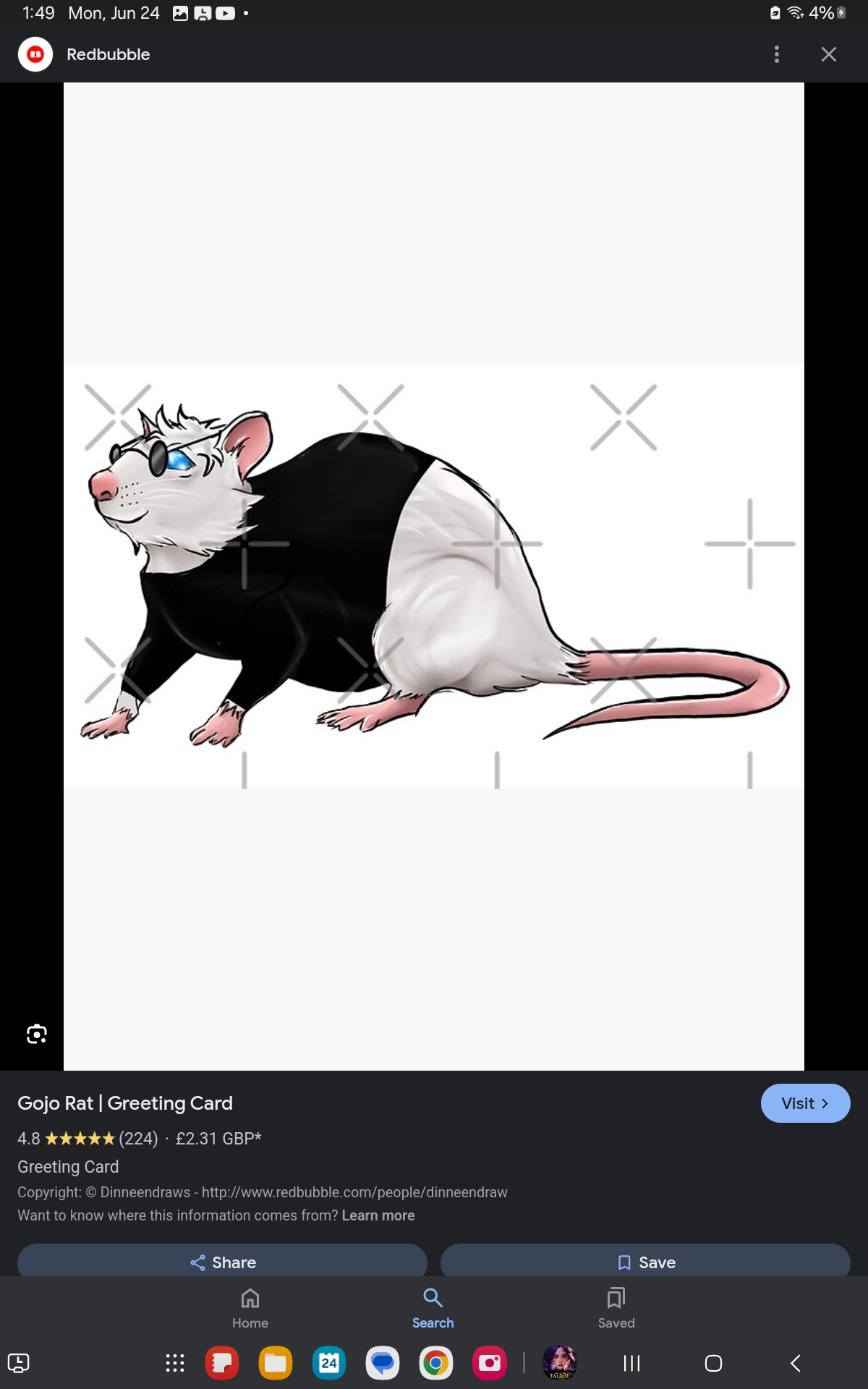868x1389 pixels.
Task: Switch to the Home tab
Action: (250, 1308)
